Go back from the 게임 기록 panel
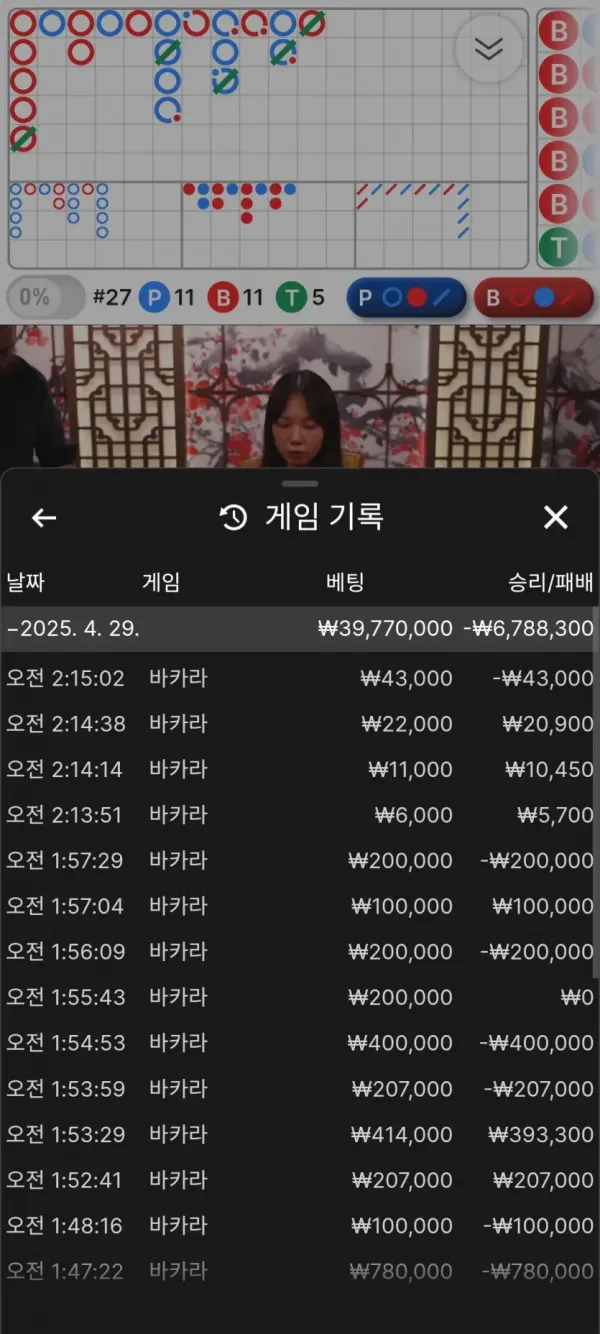 click(x=44, y=517)
